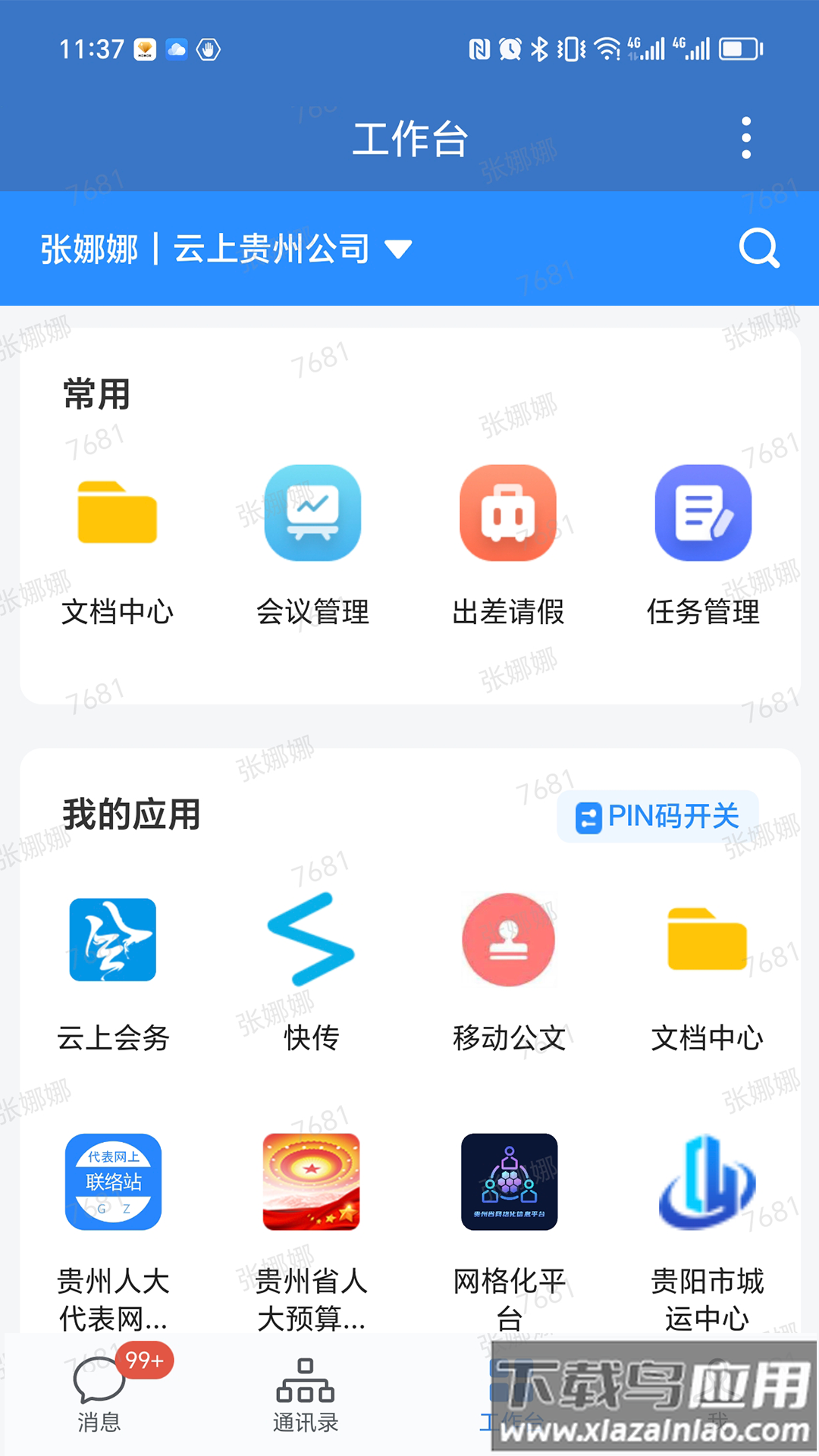Screen dimensions: 819x1456
Task: Launch 网格化平台
Action: point(509,1181)
